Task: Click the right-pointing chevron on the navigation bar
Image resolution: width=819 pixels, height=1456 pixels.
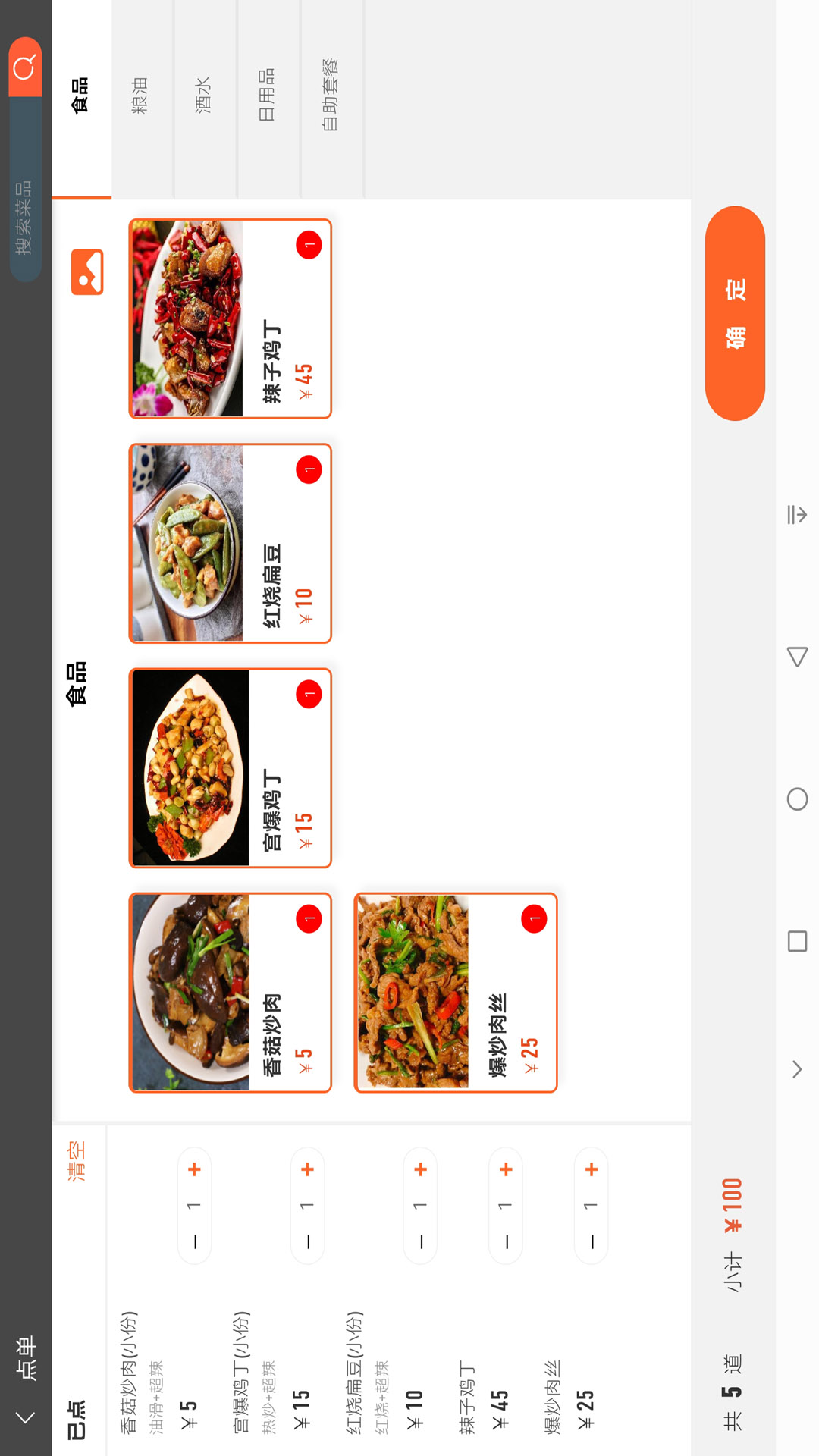Action: [797, 1069]
